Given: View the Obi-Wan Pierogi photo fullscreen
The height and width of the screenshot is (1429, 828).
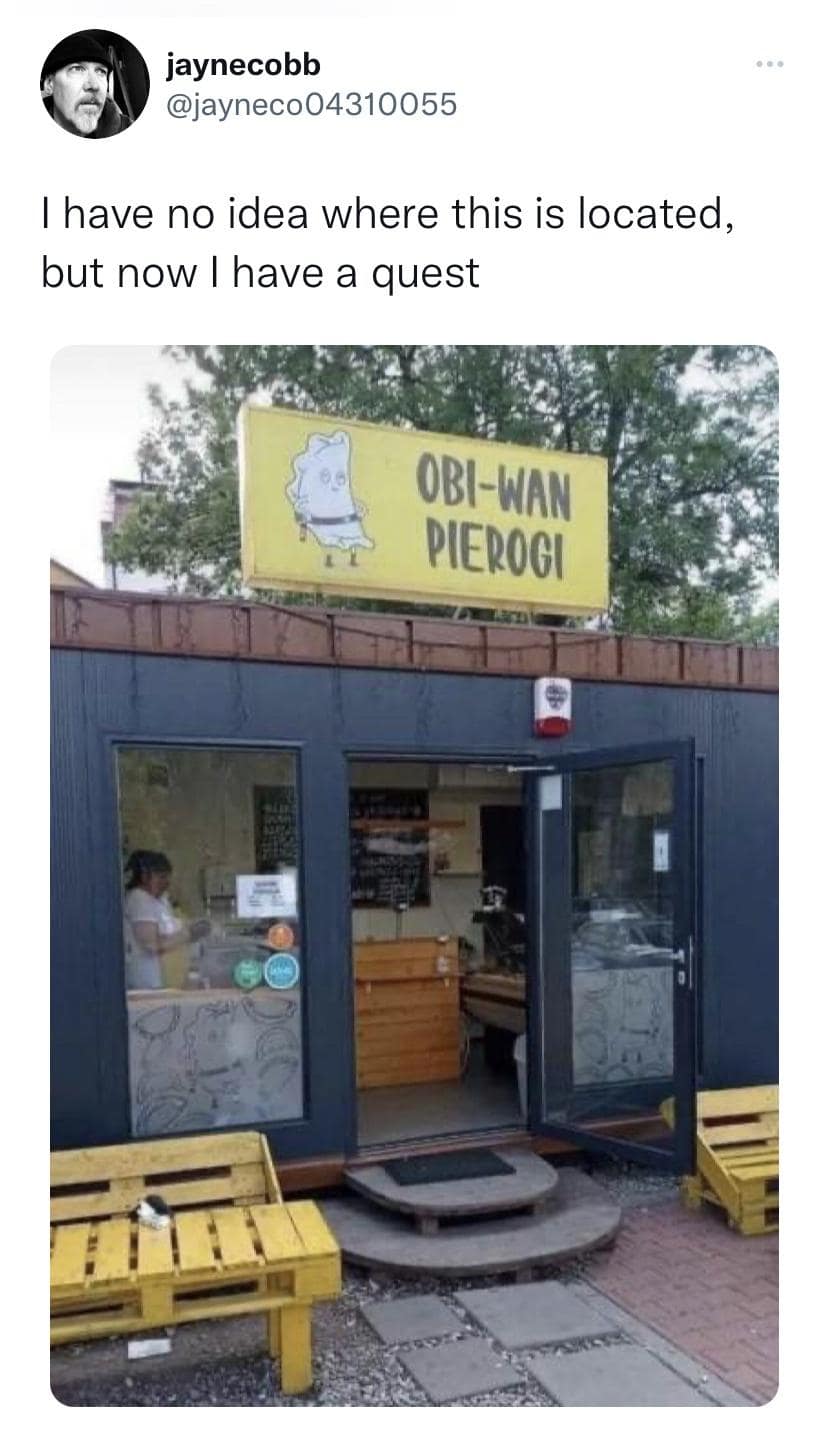Looking at the screenshot, I should pyautogui.click(x=414, y=875).
